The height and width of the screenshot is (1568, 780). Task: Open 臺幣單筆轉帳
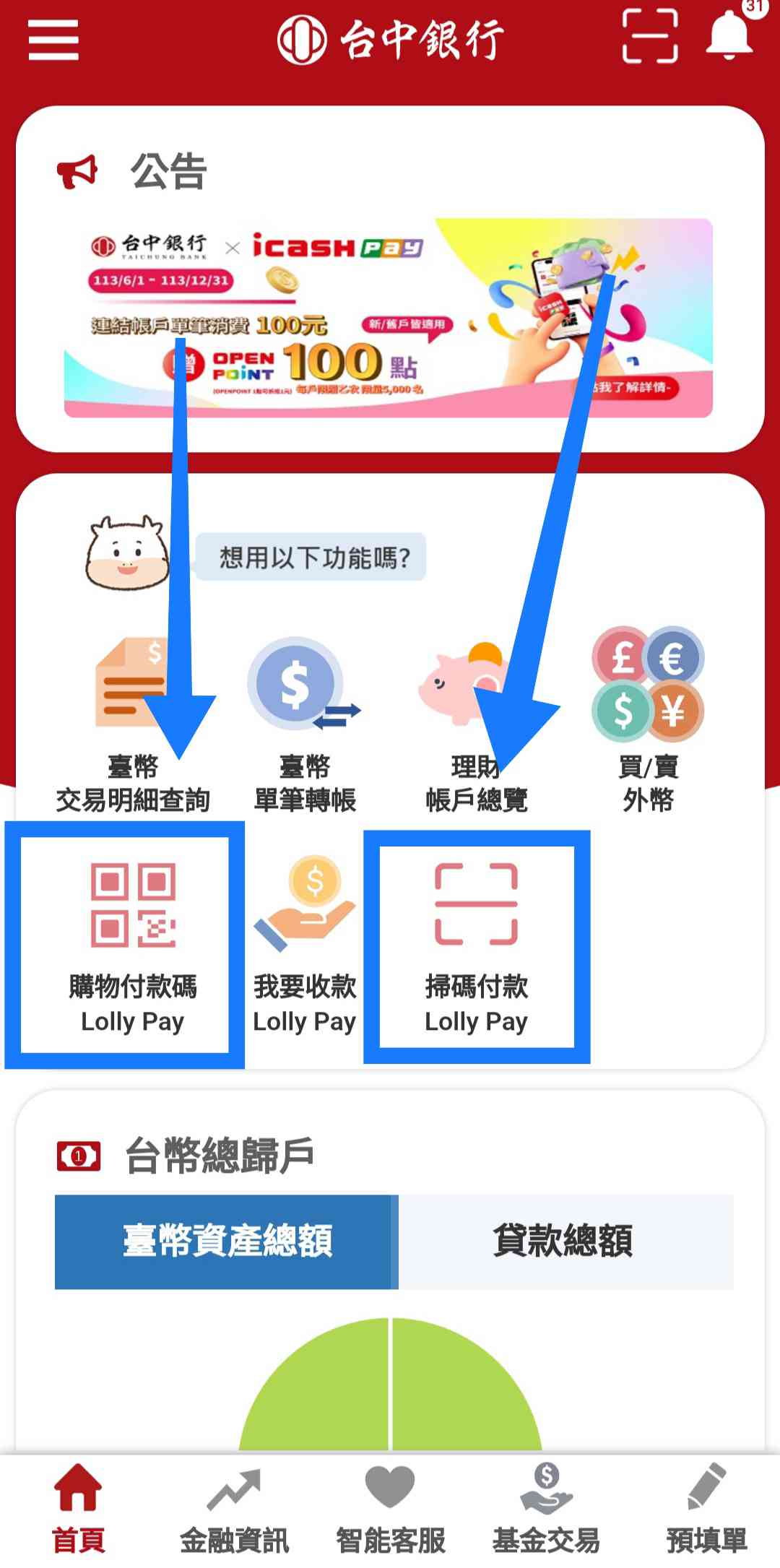[x=304, y=722]
